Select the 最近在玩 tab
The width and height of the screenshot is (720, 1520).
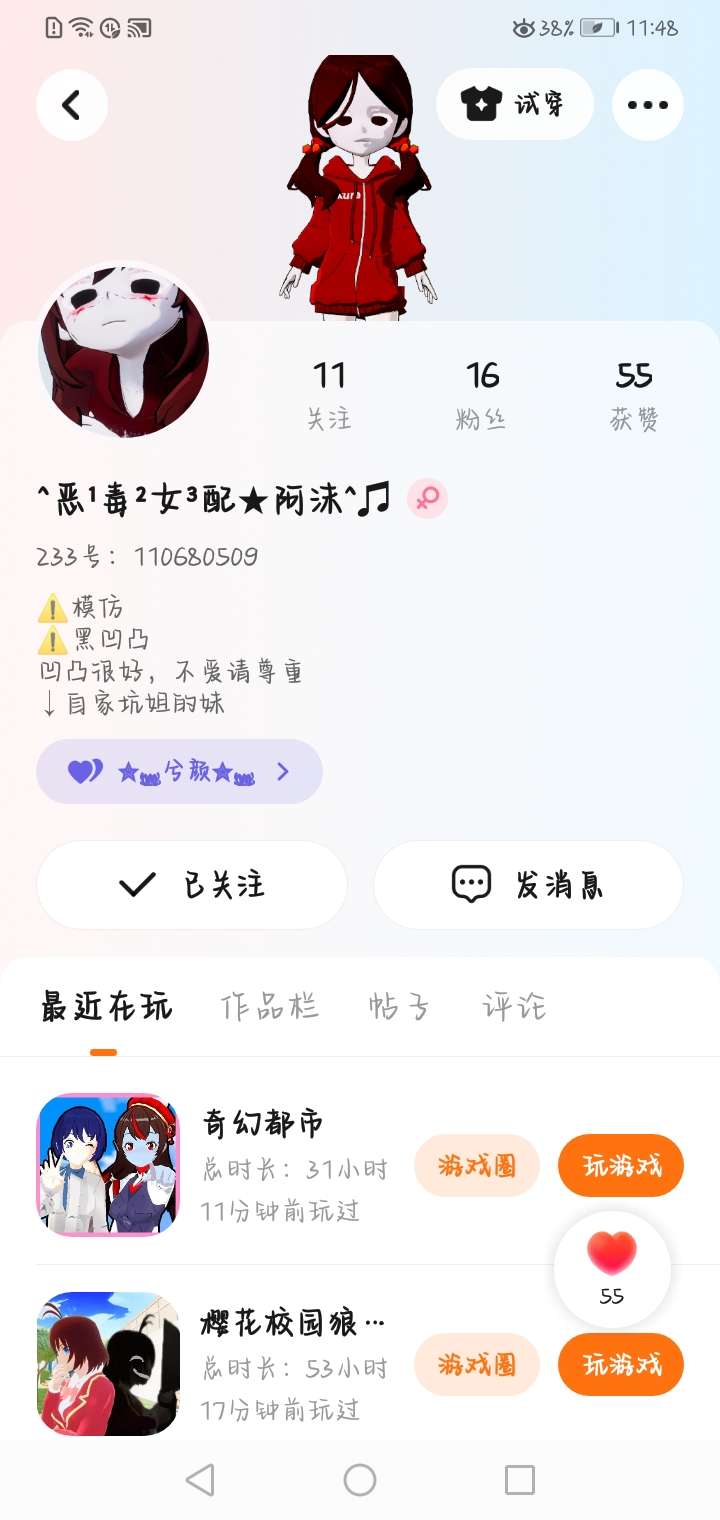point(106,1007)
